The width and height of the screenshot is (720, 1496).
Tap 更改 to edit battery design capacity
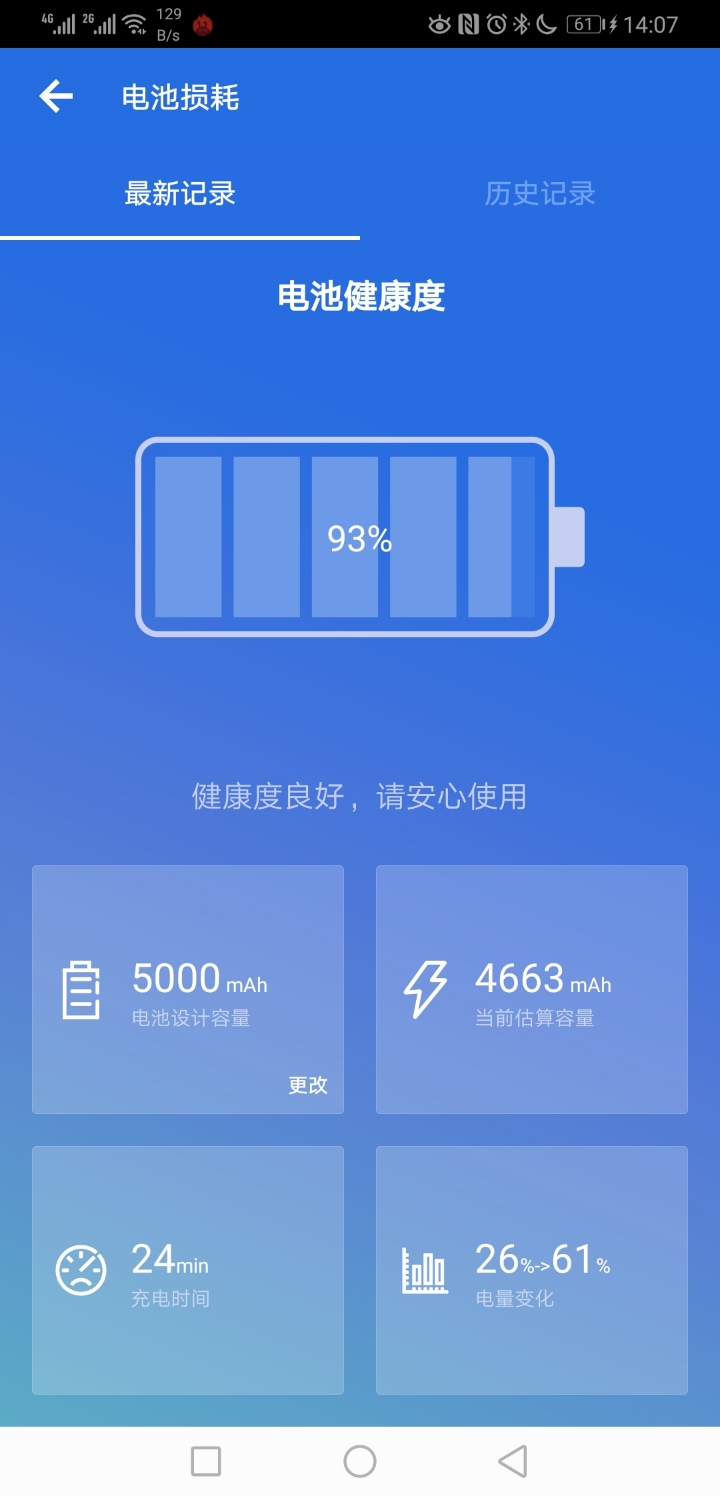308,1085
